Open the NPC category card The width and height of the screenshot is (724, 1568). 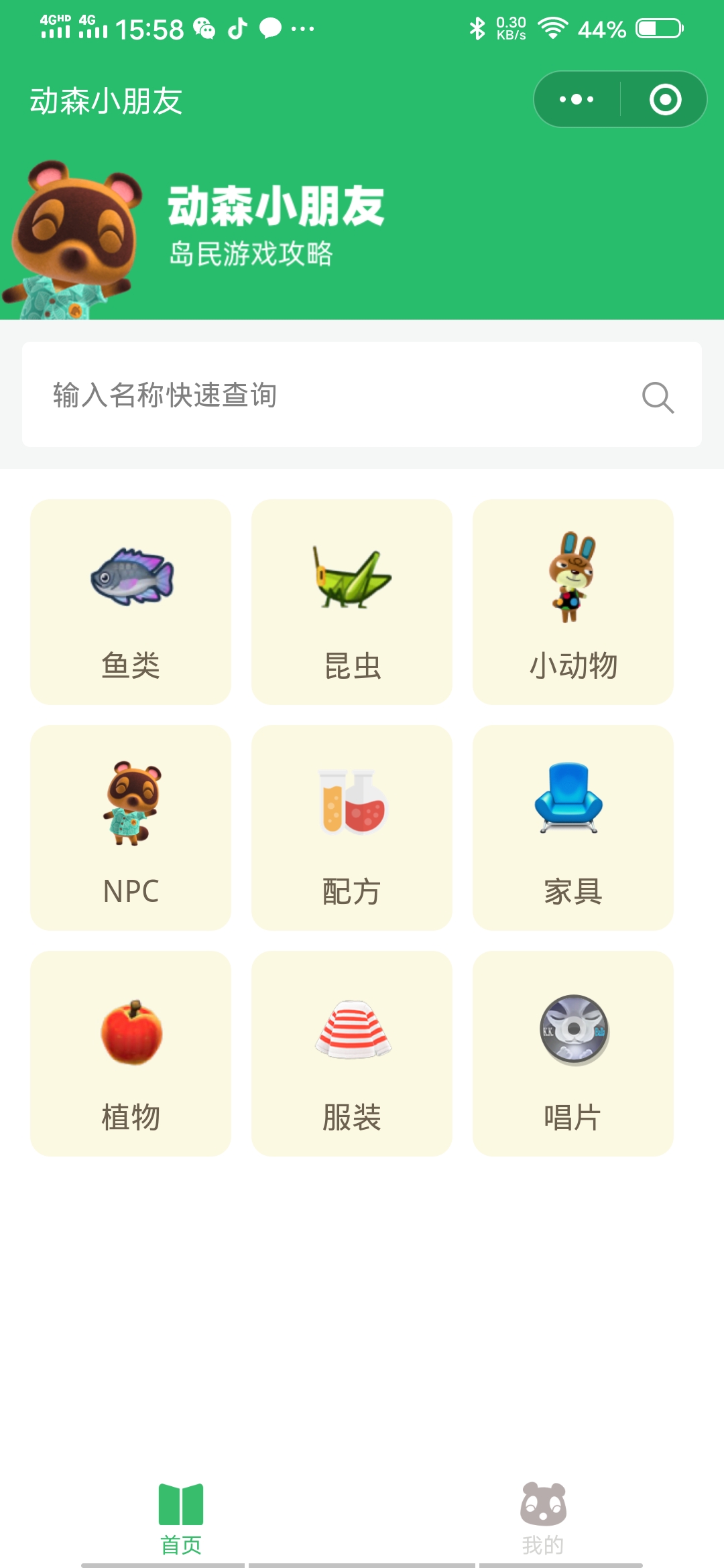(131, 828)
